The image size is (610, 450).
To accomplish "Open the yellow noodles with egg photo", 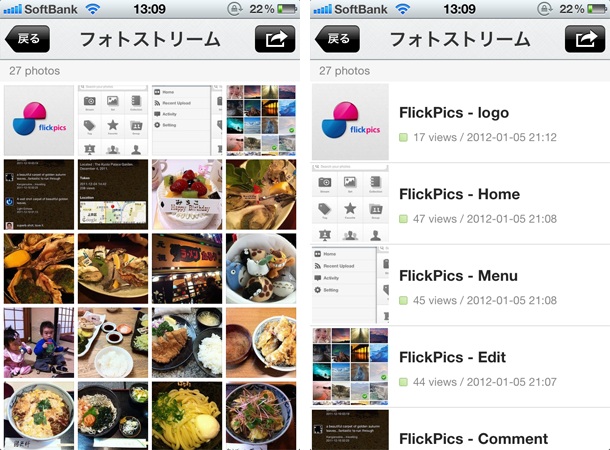I will (187, 416).
